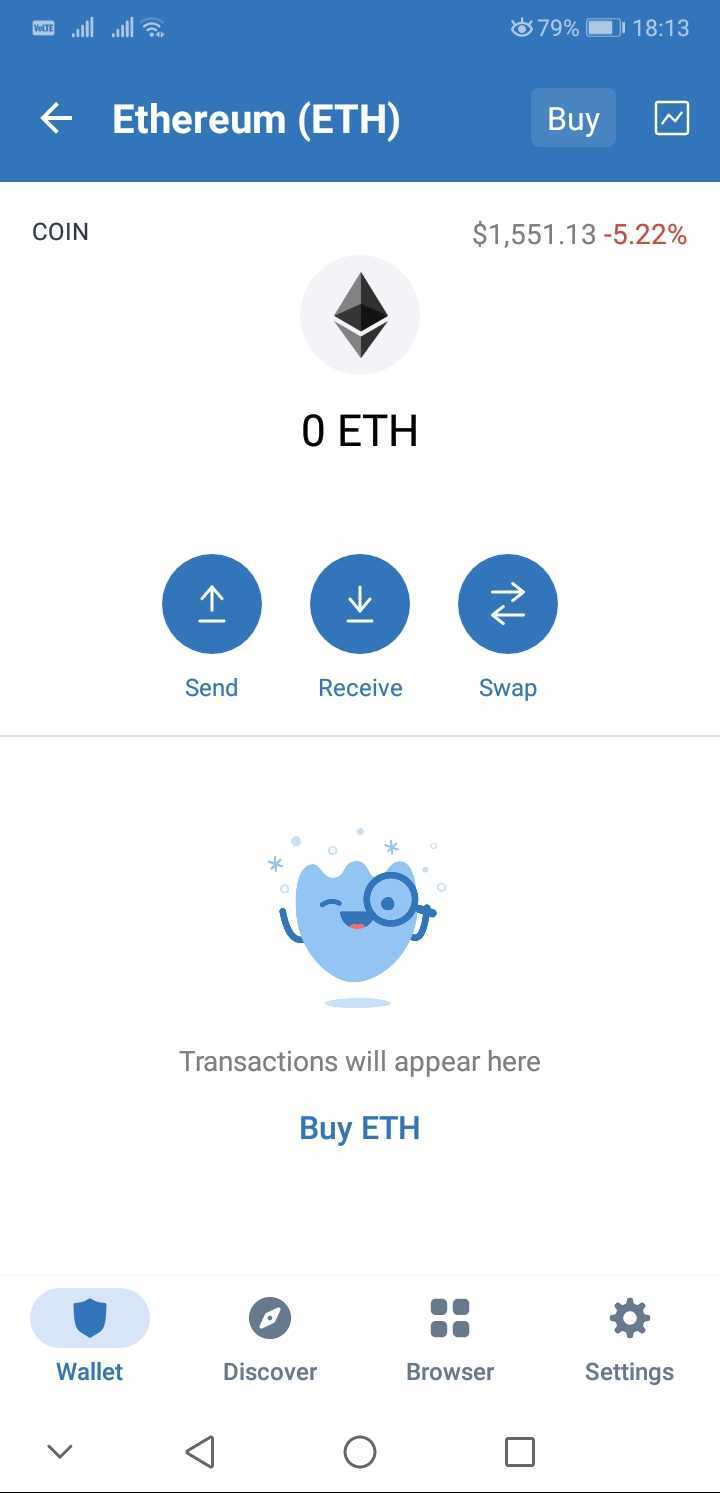This screenshot has height=1493, width=720.
Task: Switch to the Wallet tab
Action: pos(90,1337)
